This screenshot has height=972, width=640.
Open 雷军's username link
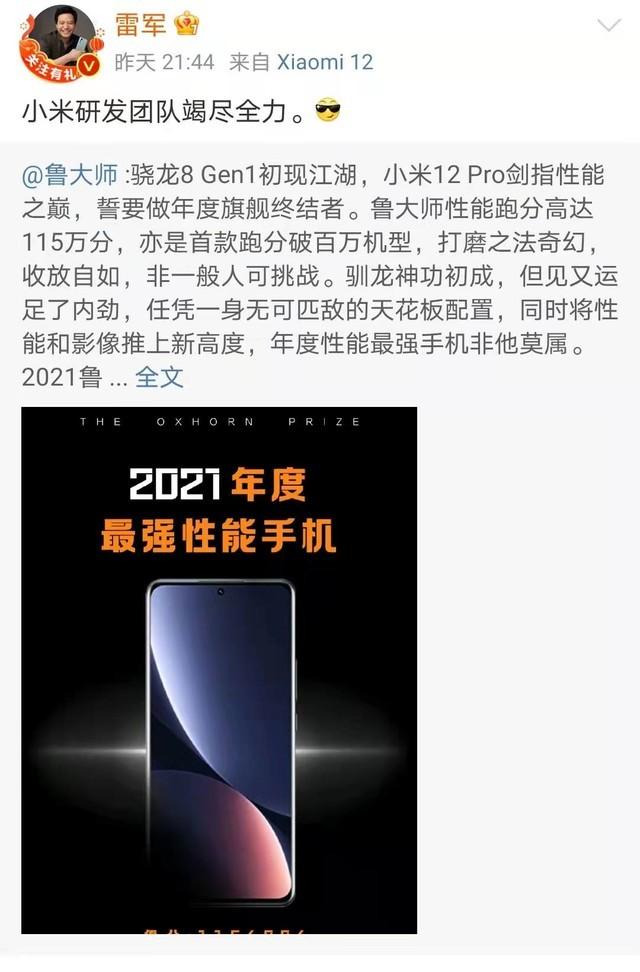141,24
